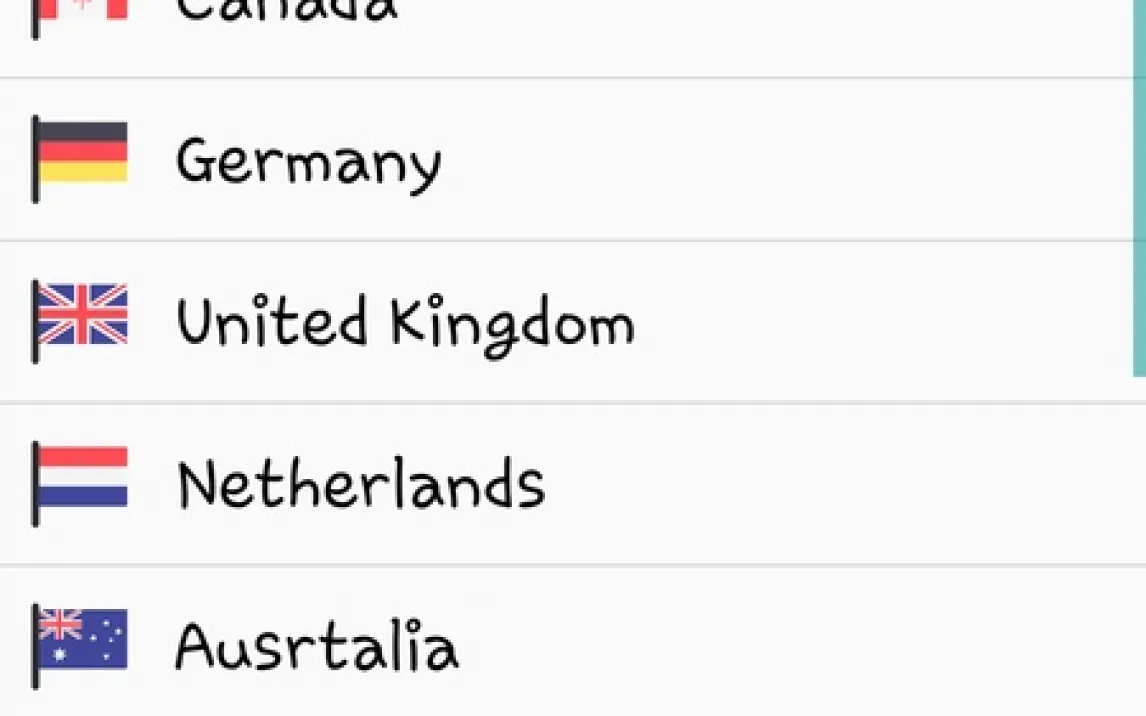
Task: Choose the United Kingdom row
Action: (405, 323)
